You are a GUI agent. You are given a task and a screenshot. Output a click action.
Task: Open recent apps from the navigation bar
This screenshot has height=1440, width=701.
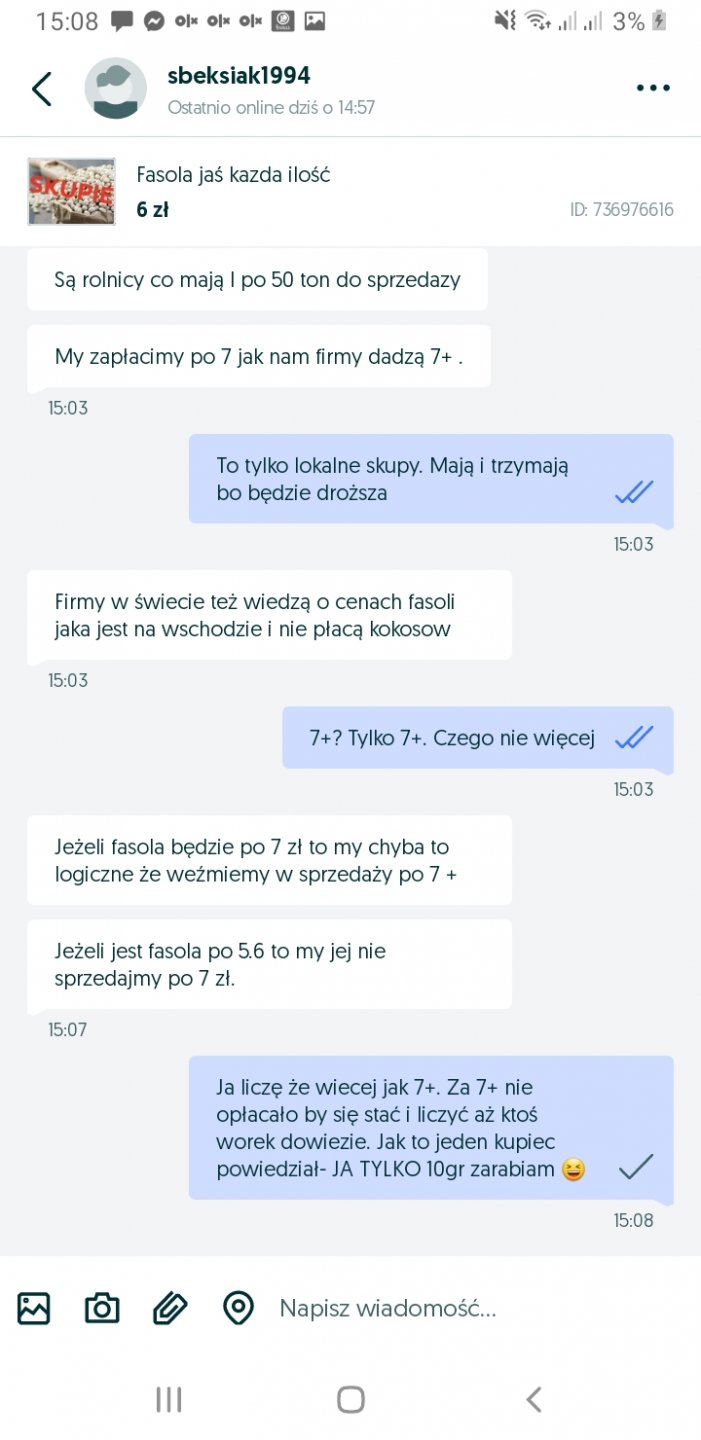[168, 1399]
